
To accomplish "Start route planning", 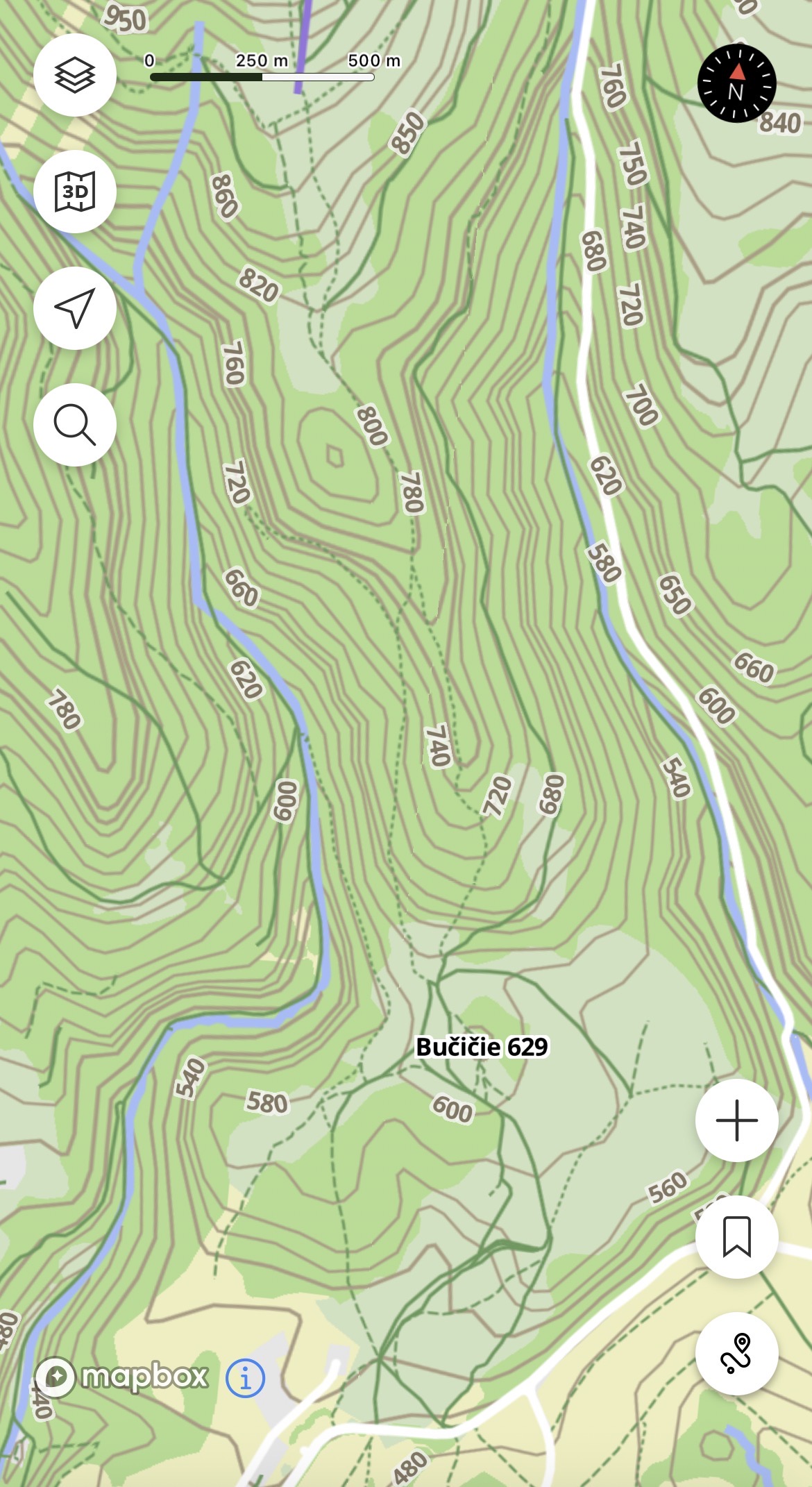I will click(x=736, y=1353).
